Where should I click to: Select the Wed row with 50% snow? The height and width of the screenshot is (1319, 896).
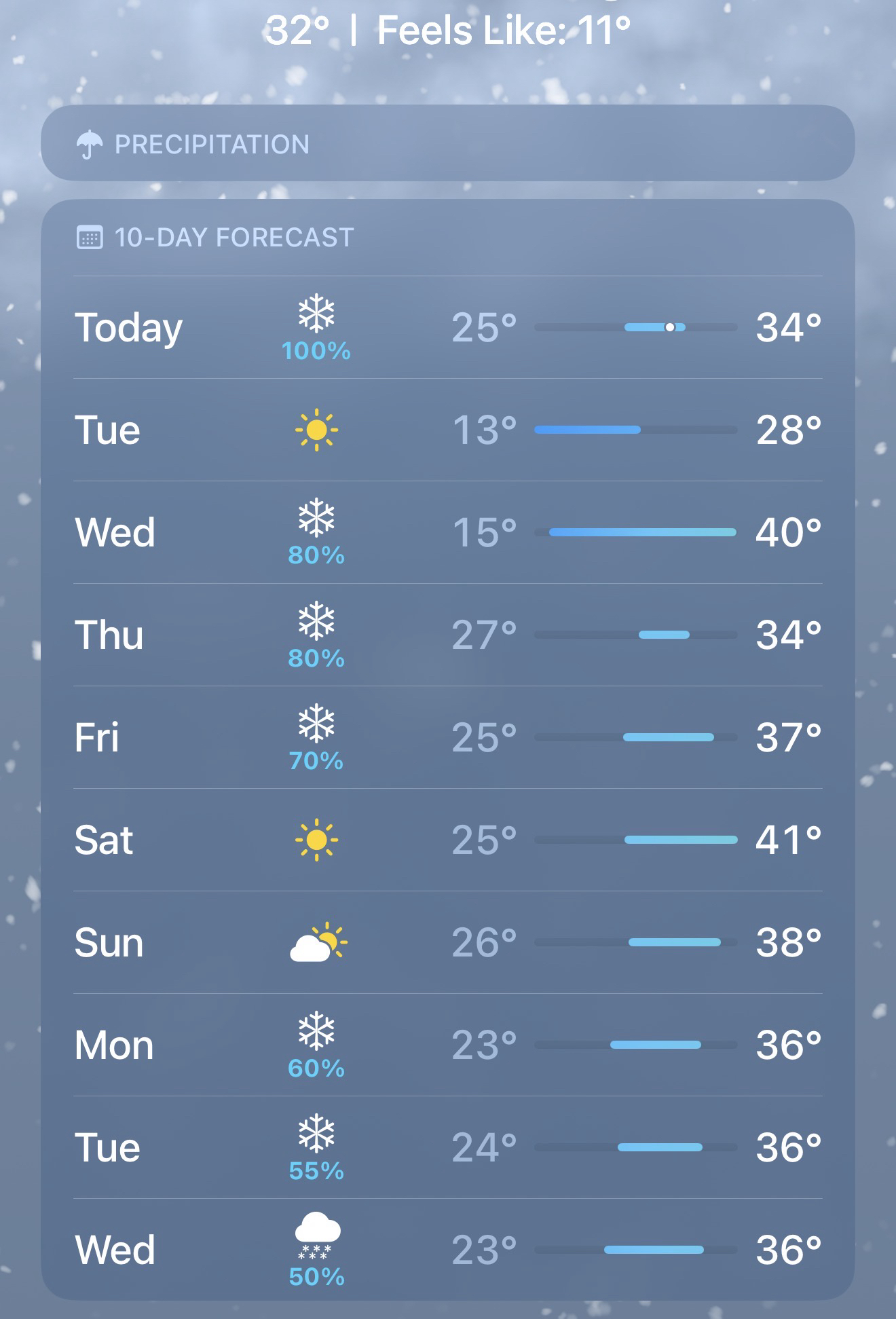click(447, 1250)
